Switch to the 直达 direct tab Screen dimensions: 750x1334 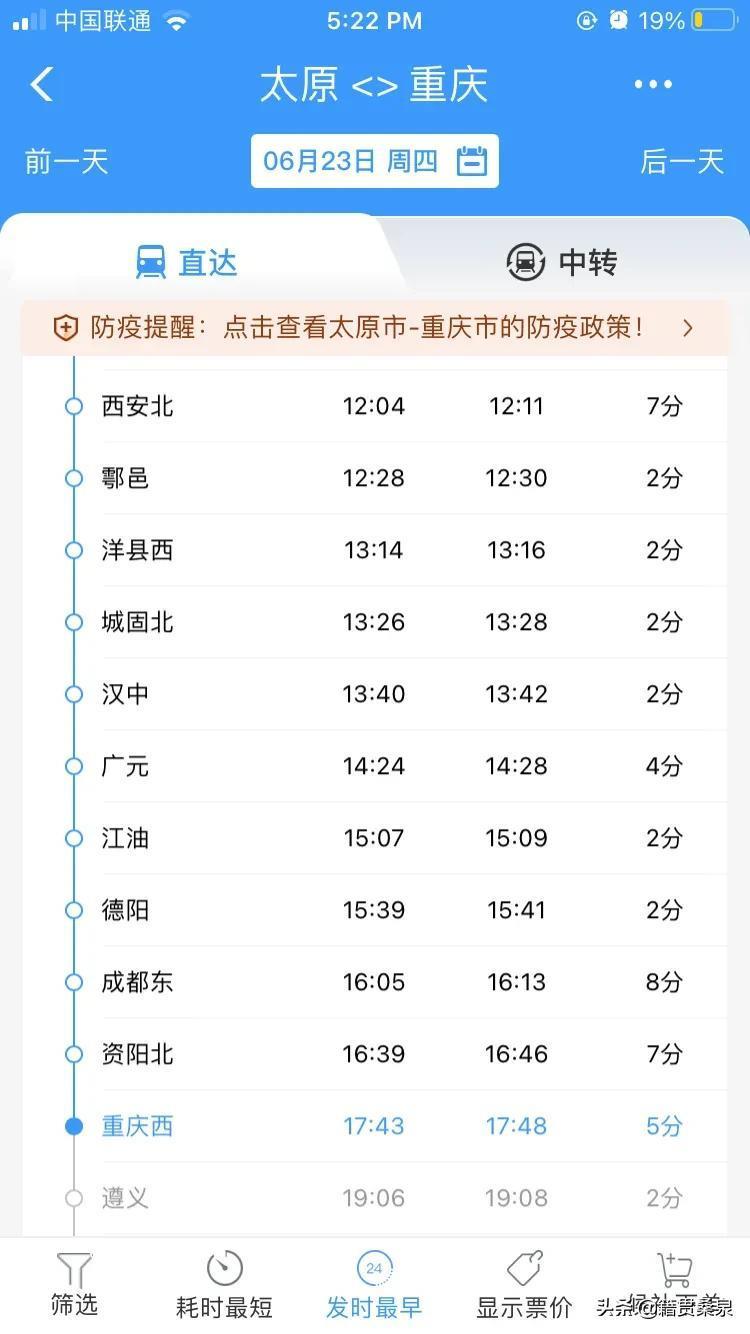click(187, 262)
